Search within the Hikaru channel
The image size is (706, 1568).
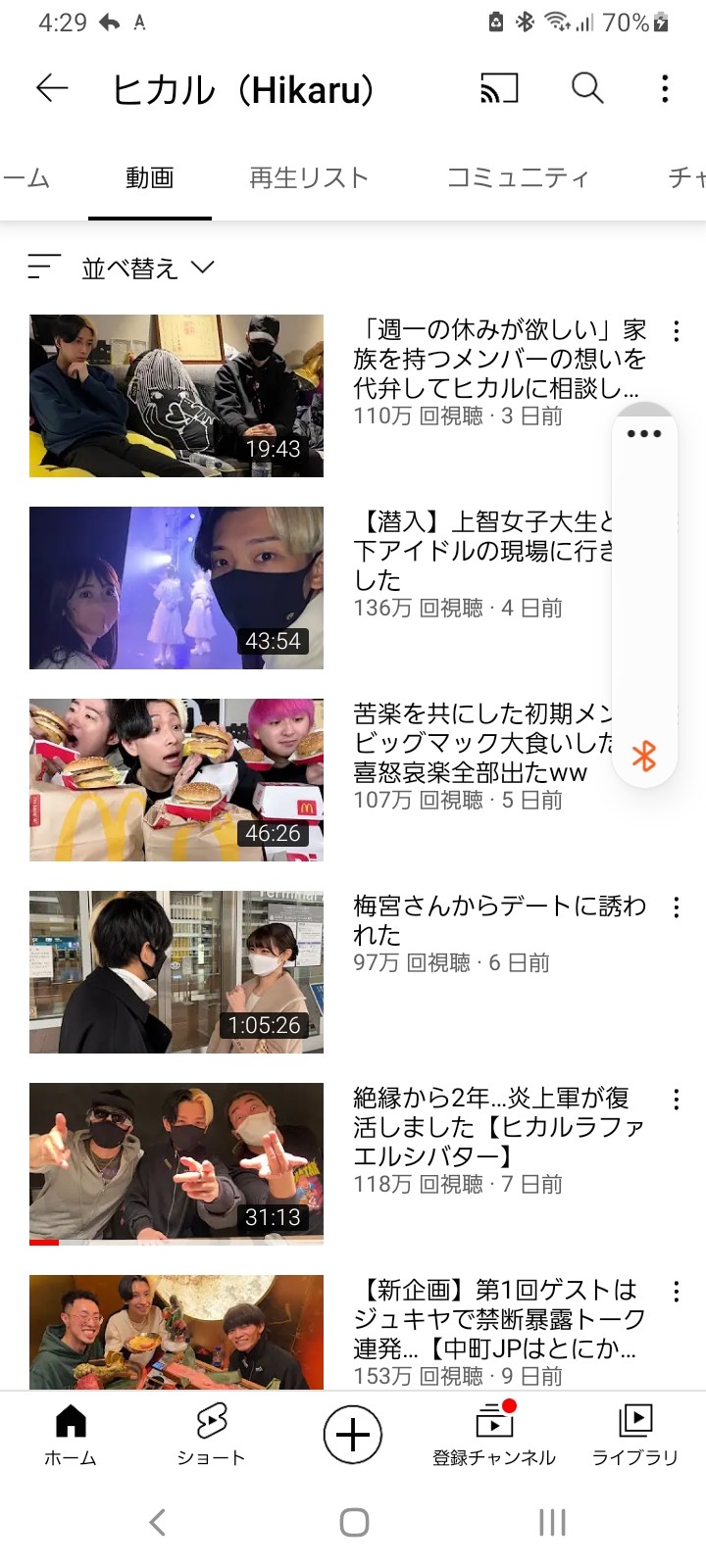[587, 89]
